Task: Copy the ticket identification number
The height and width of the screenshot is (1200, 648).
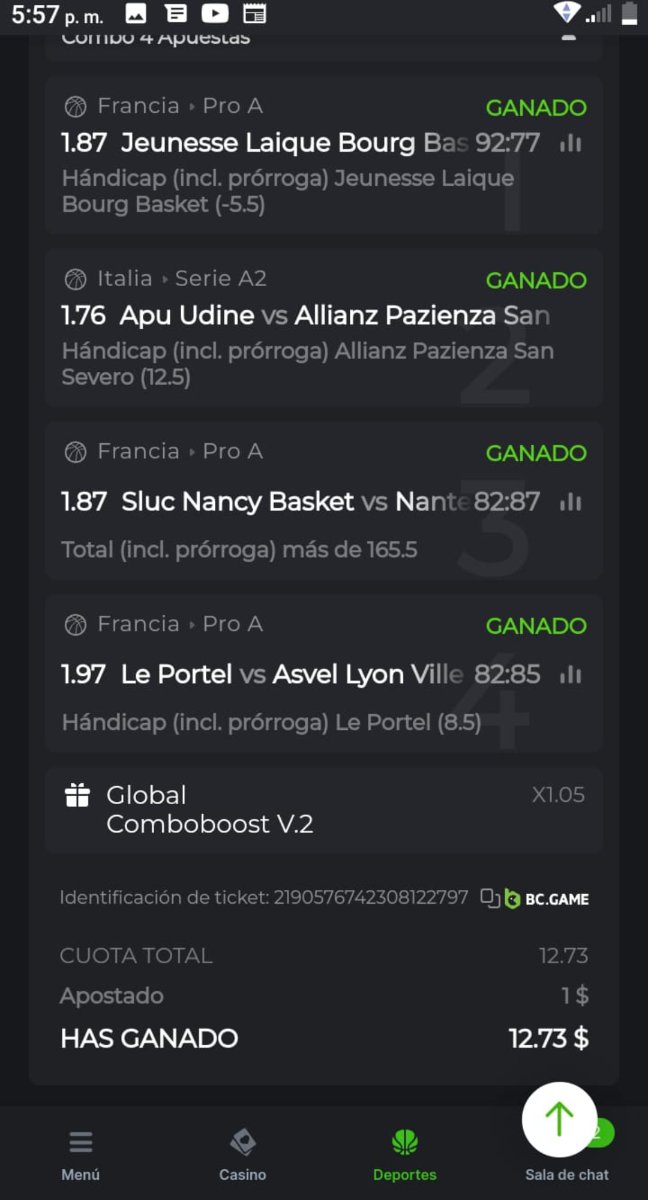Action: pos(490,898)
